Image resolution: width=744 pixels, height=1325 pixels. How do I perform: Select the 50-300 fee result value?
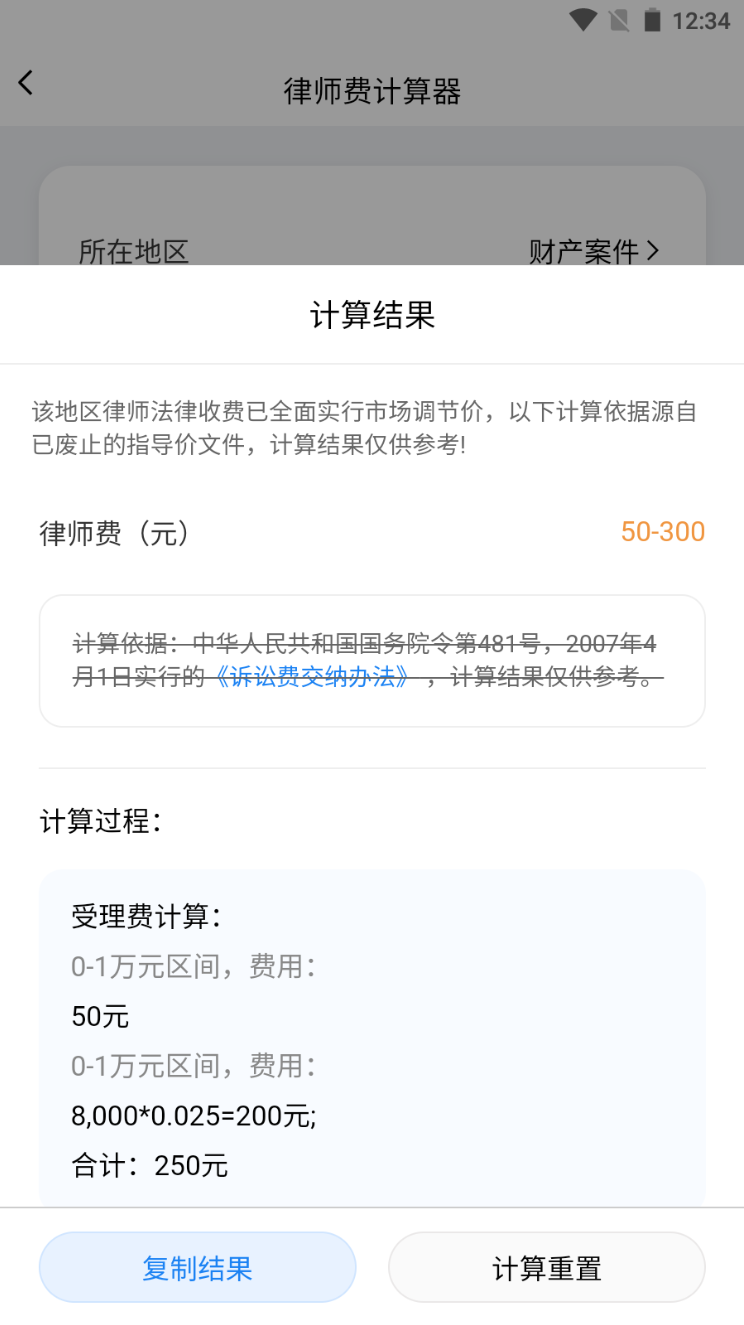pos(662,531)
